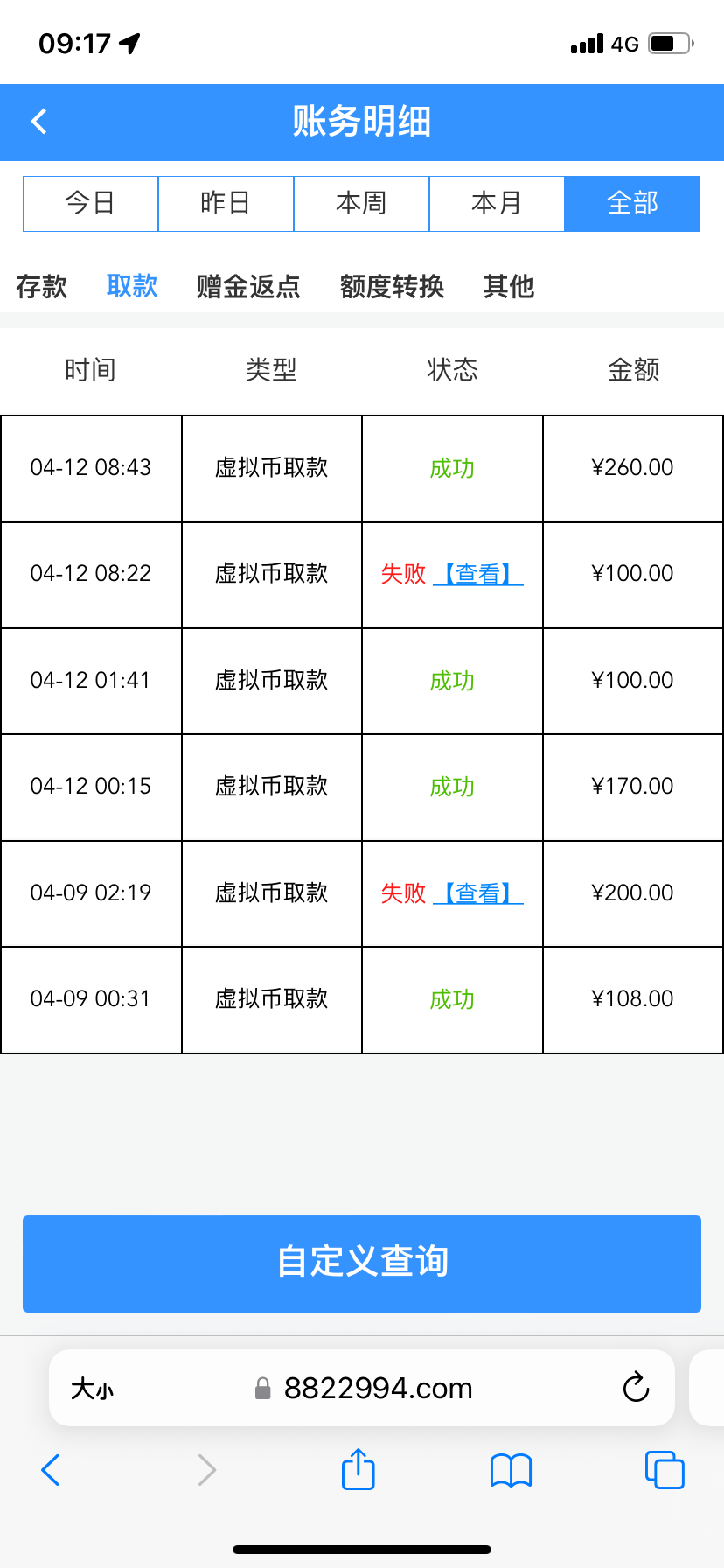Select the 今日 date filter

click(90, 203)
